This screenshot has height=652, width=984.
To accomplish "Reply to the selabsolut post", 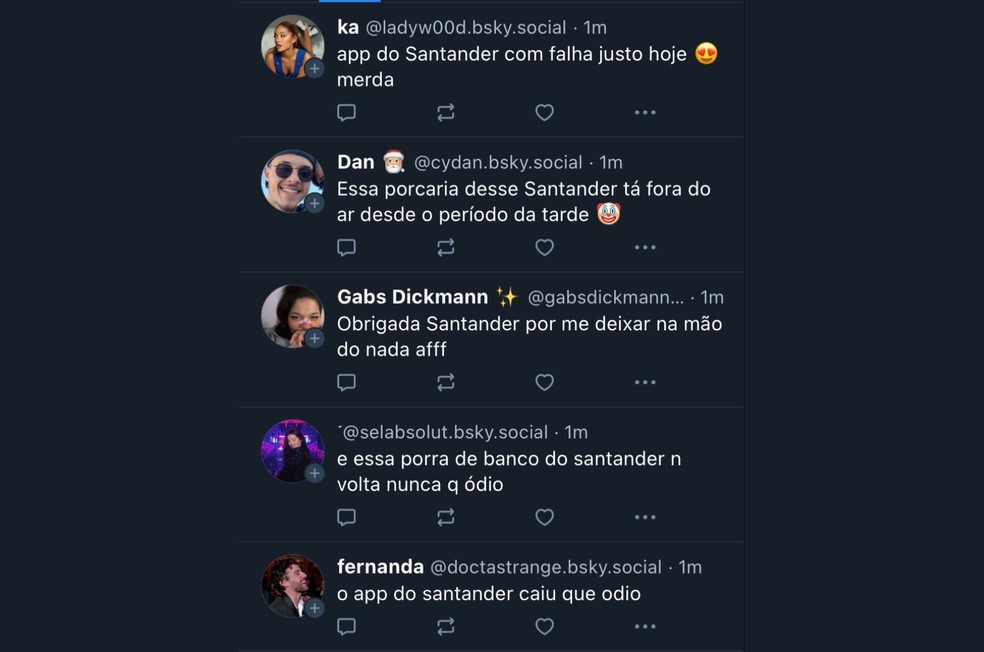I will point(346,517).
